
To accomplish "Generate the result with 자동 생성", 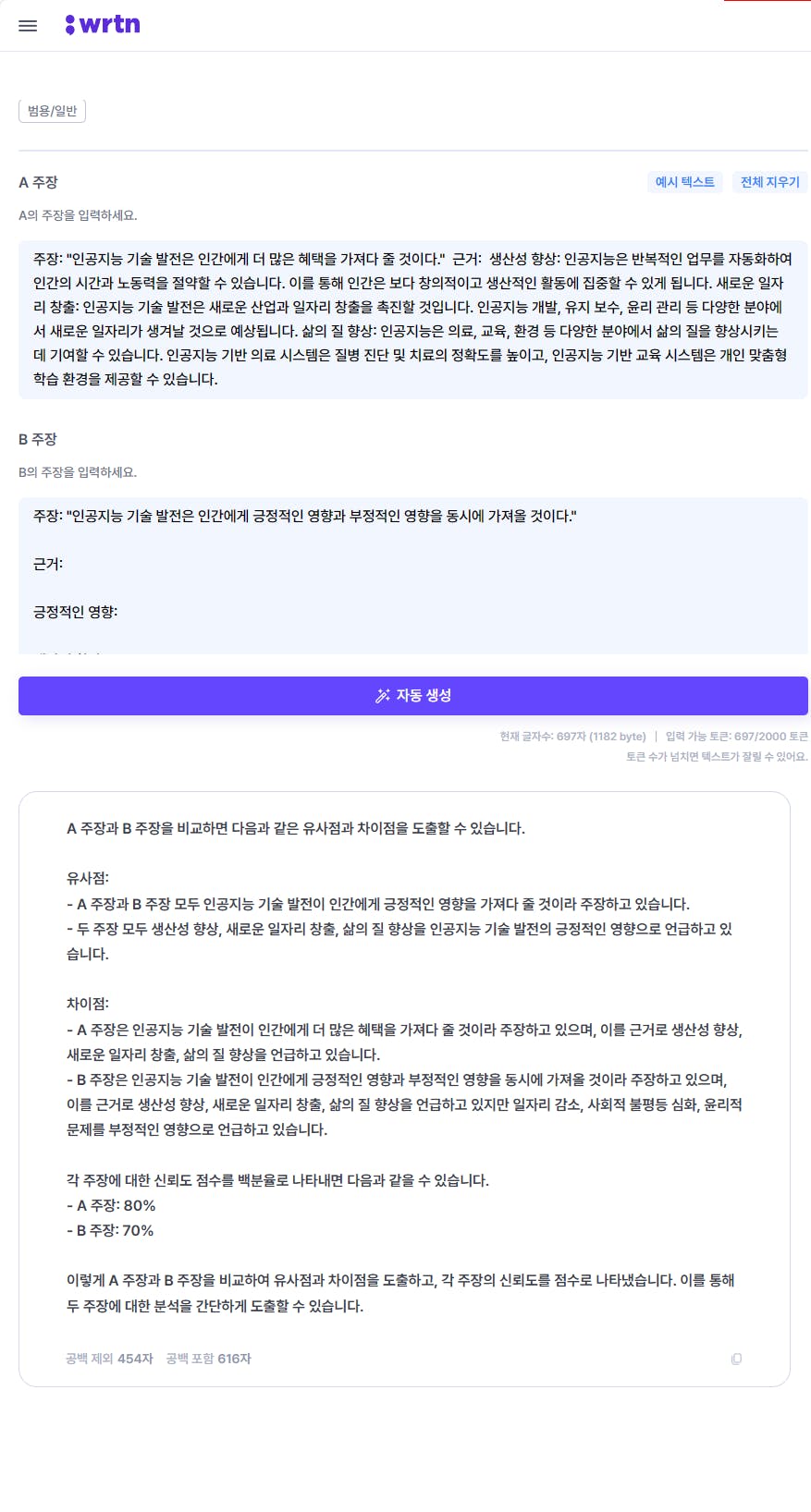I will point(413,696).
